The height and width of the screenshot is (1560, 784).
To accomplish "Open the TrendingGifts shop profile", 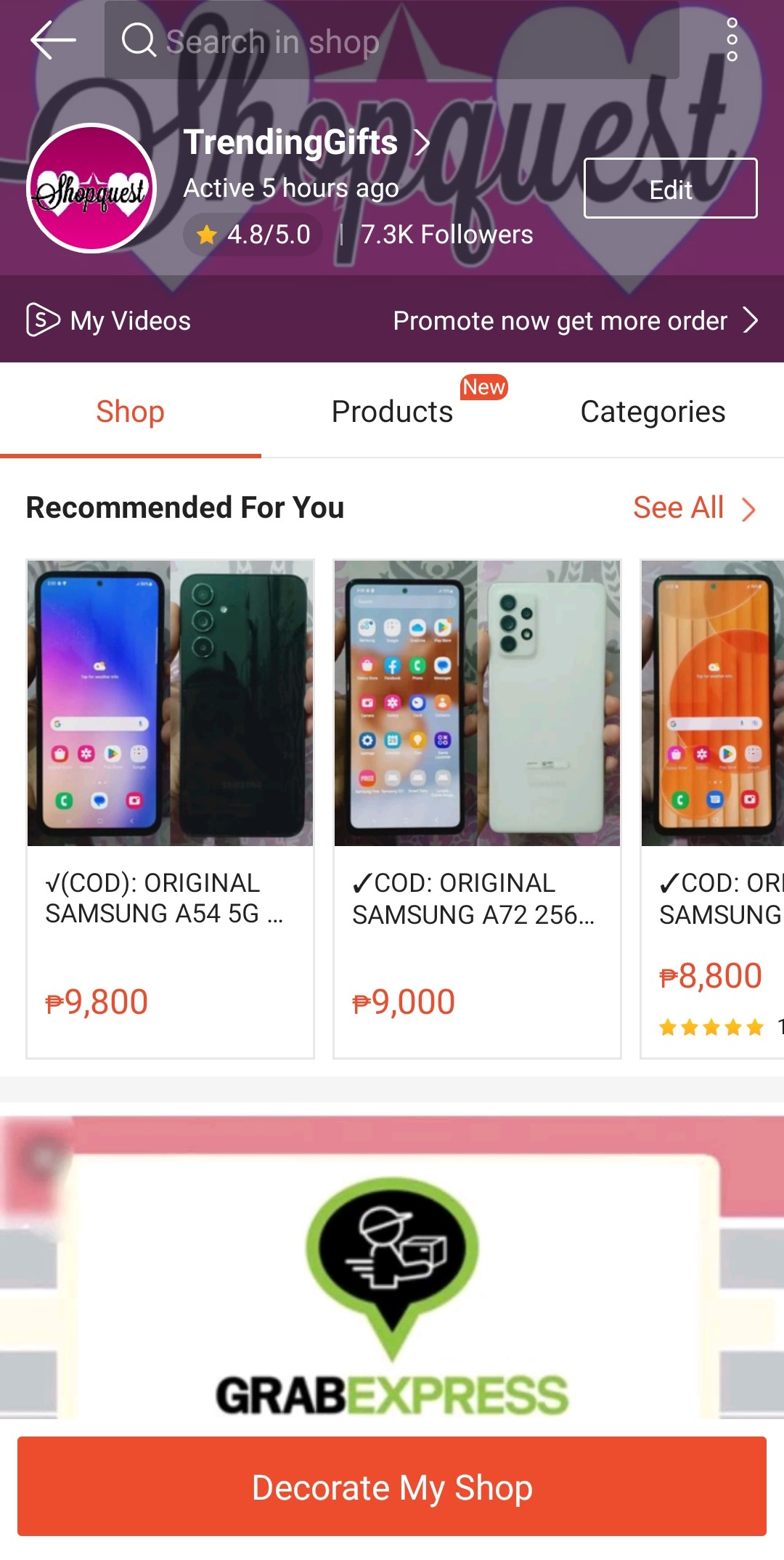I will point(305,142).
